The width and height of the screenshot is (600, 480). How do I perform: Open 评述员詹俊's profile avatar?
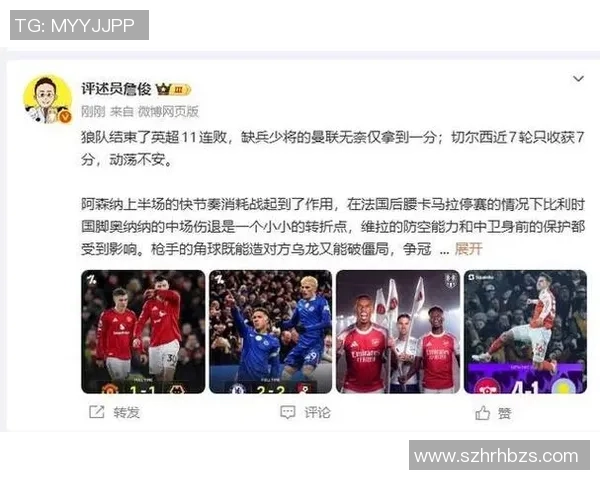pyautogui.click(x=46, y=98)
